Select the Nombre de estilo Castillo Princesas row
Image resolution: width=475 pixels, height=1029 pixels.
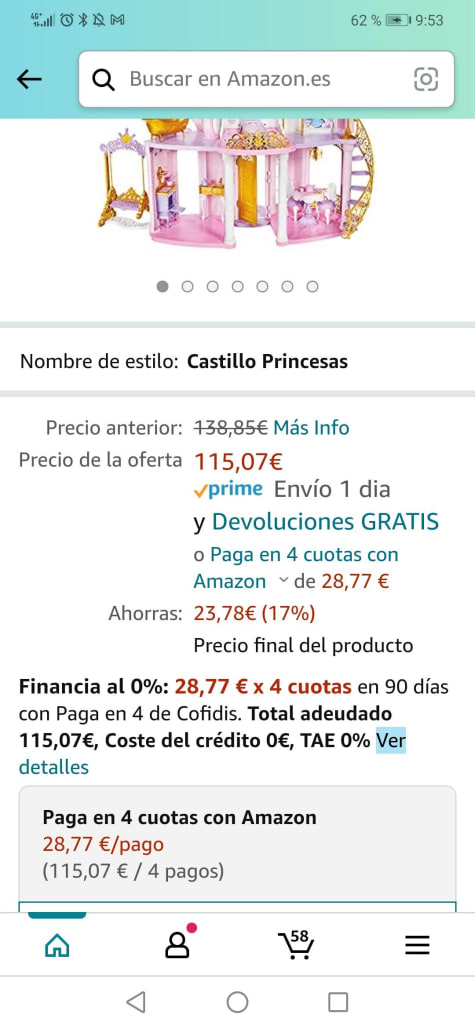point(238,362)
